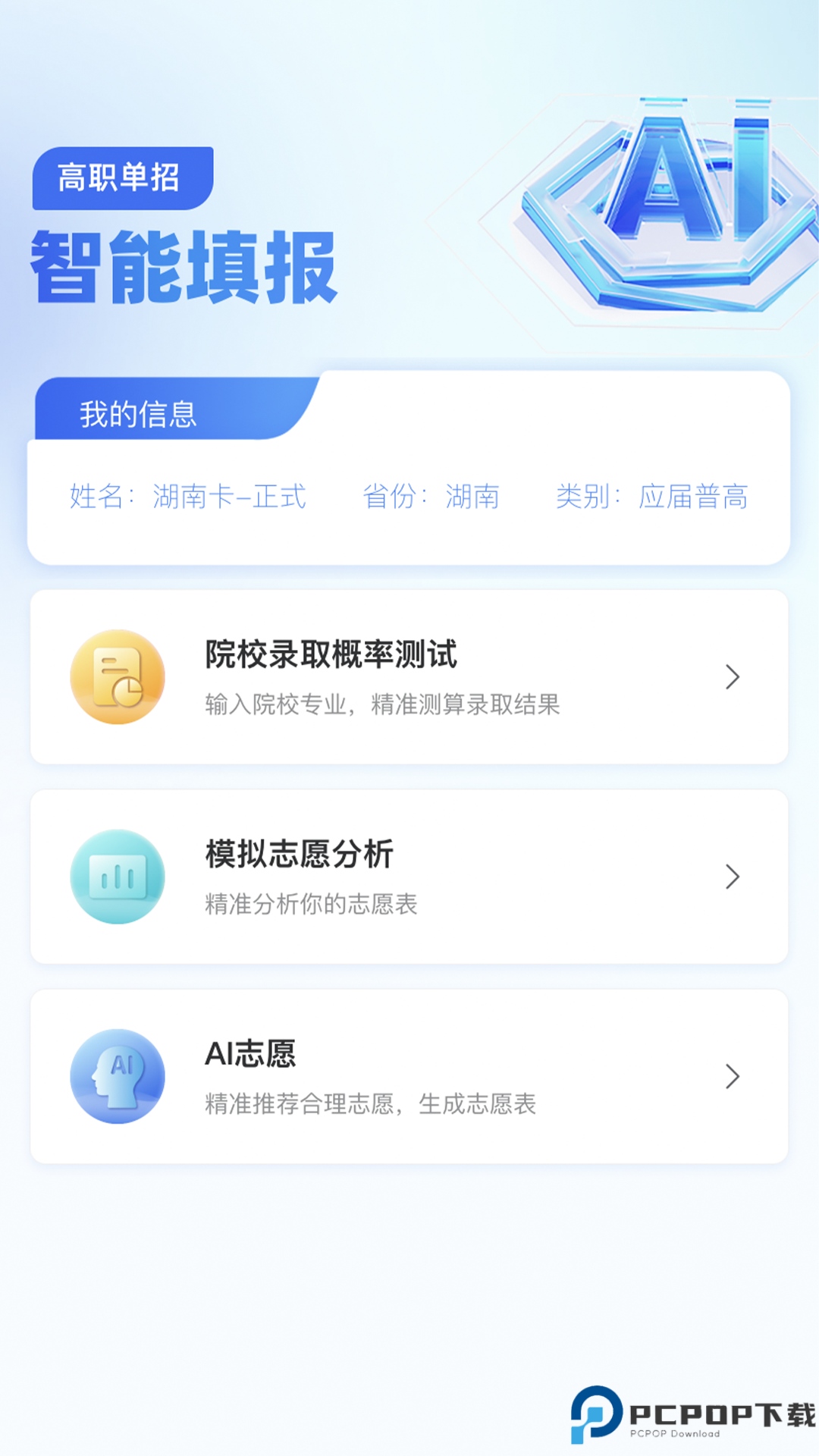Select the province value 湖南
Image resolution: width=819 pixels, height=1456 pixels.
[x=472, y=497]
